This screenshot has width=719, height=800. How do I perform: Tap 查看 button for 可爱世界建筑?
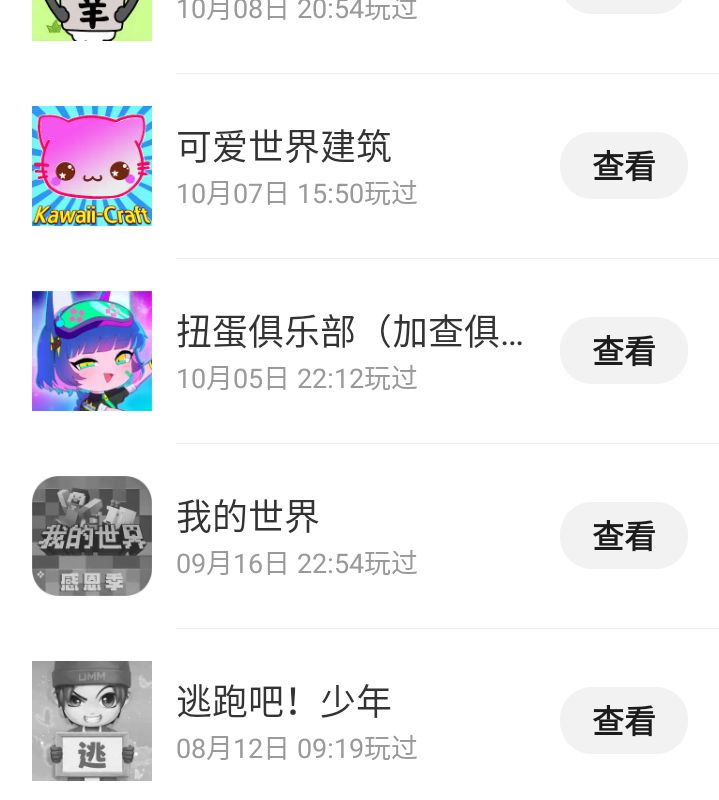[x=623, y=166]
